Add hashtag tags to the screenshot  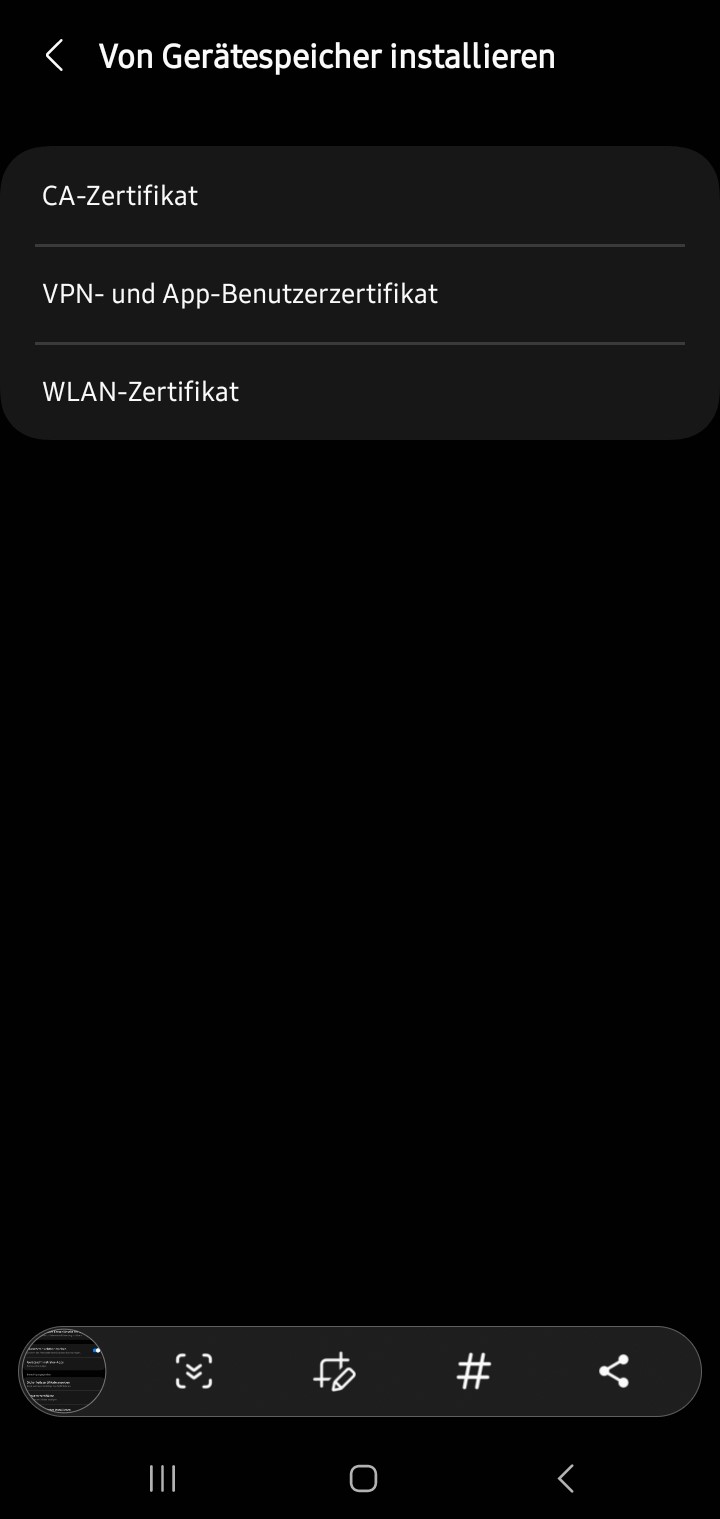click(x=474, y=1371)
